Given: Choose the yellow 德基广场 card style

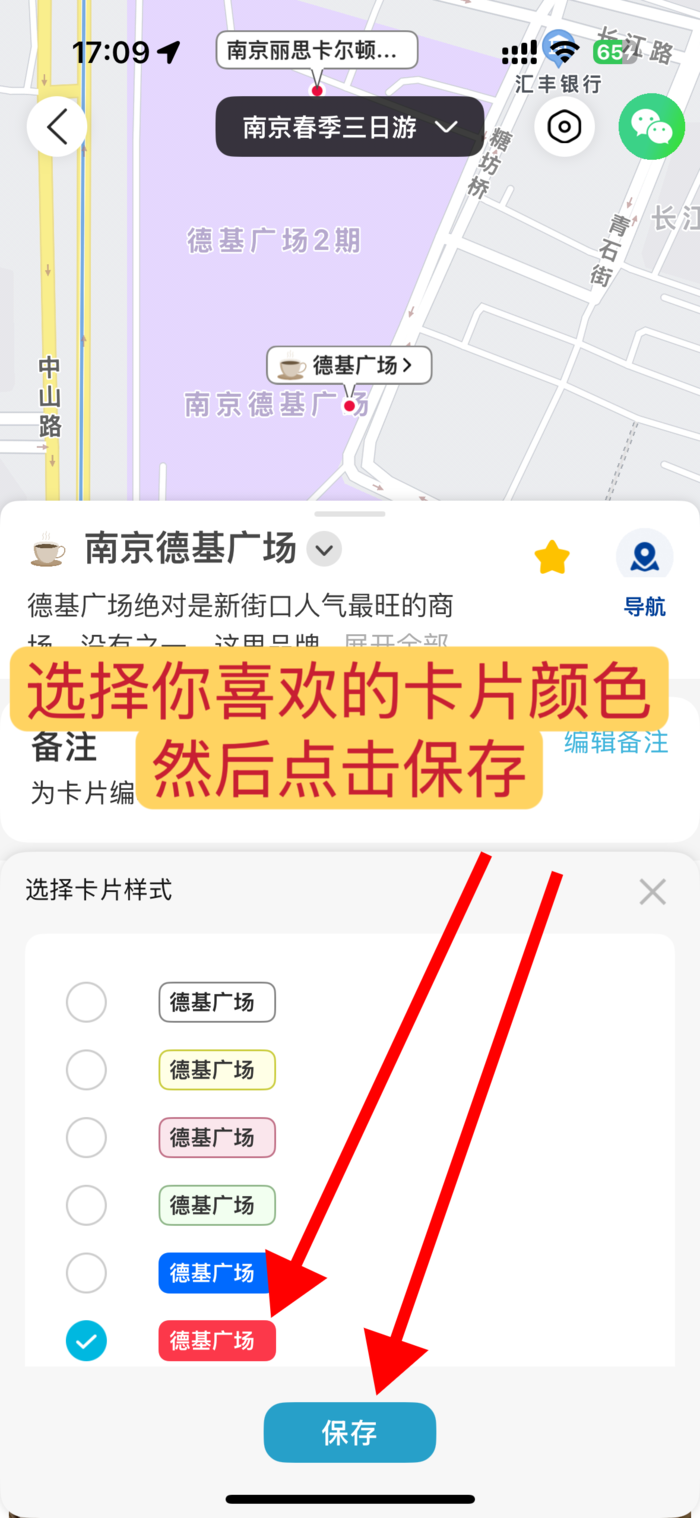Looking at the screenshot, I should (x=86, y=1070).
